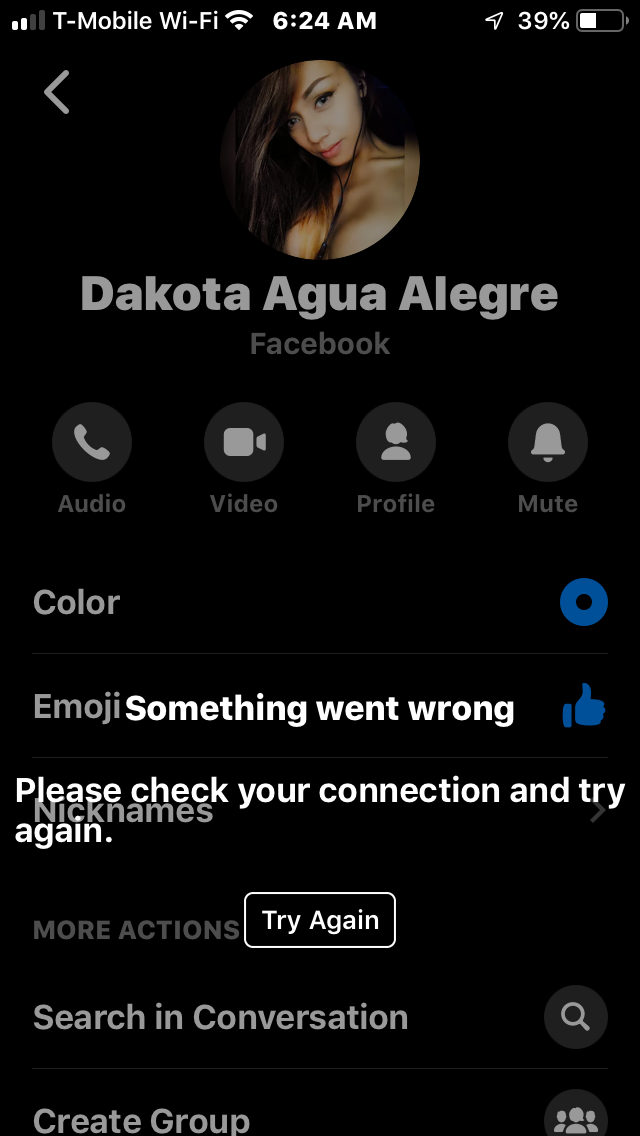Start a video call
Screen dimensions: 640x1136
click(x=244, y=442)
